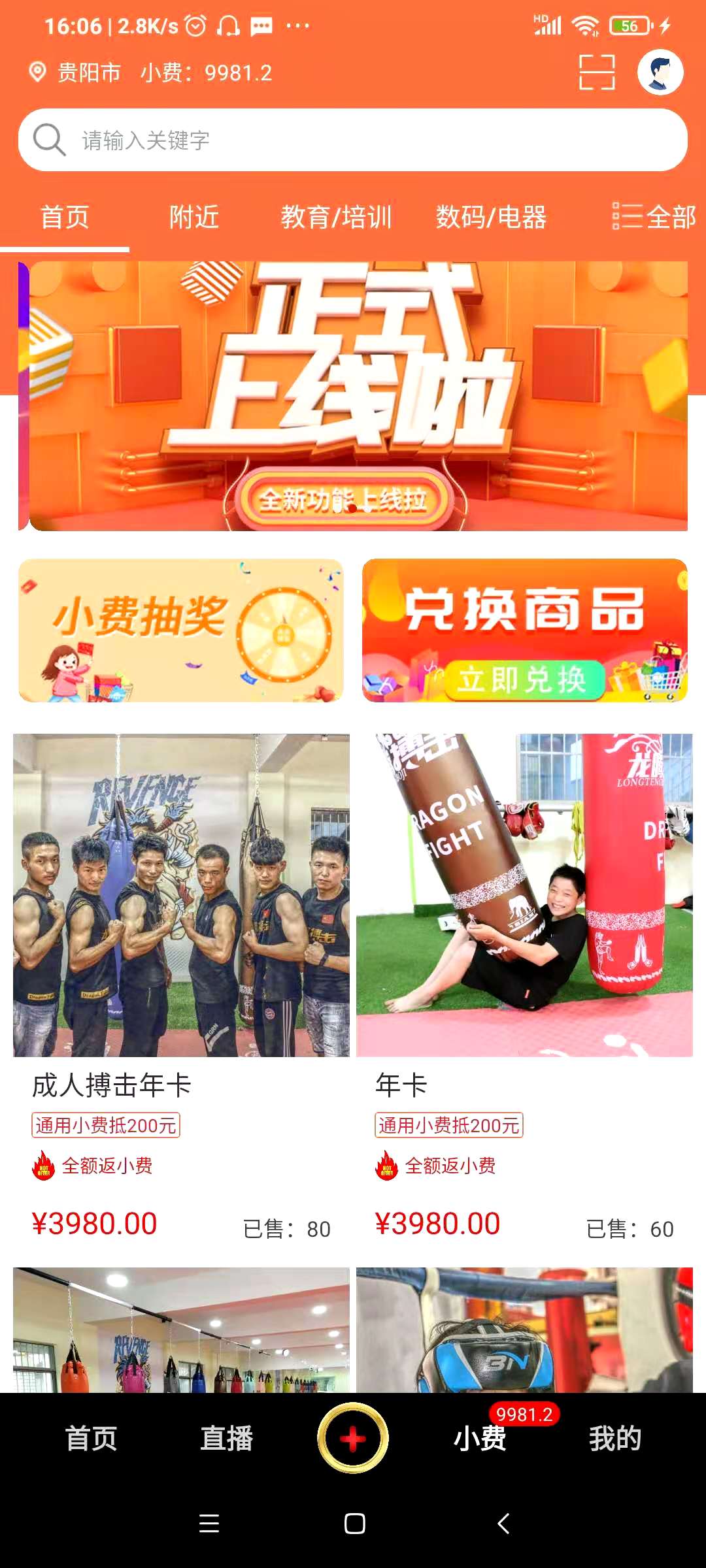Select the 数码/电器 category tab
The width and height of the screenshot is (706, 1568).
pos(491,218)
